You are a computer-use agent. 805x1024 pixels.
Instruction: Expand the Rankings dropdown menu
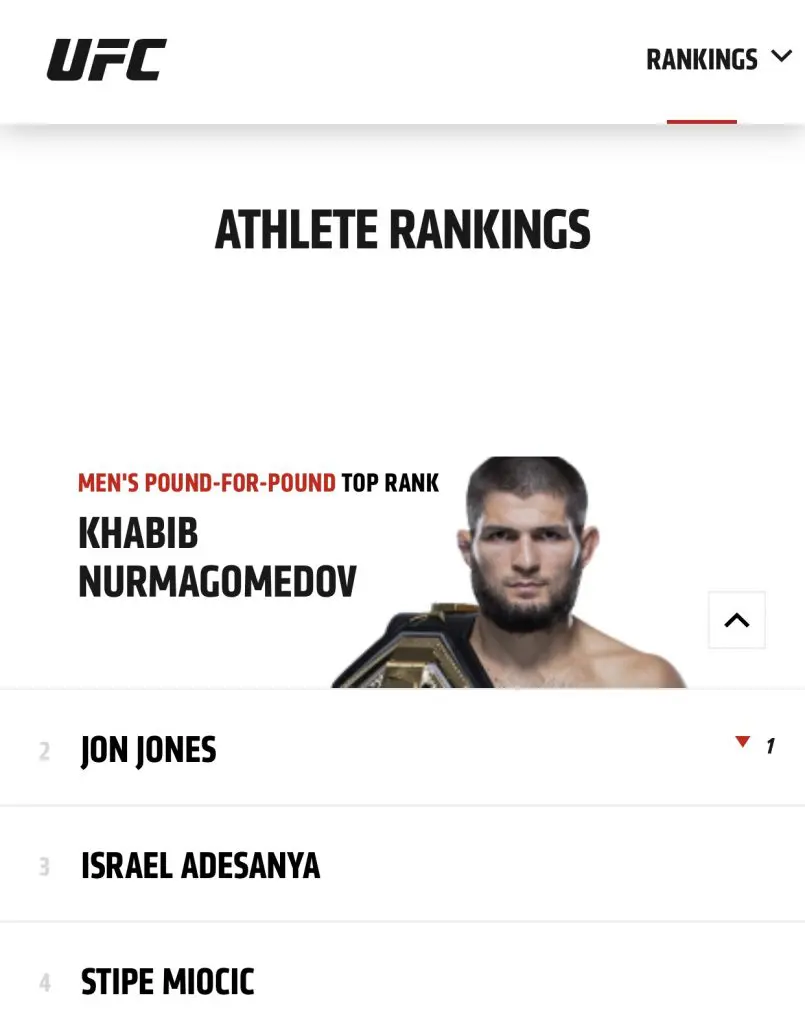click(718, 60)
